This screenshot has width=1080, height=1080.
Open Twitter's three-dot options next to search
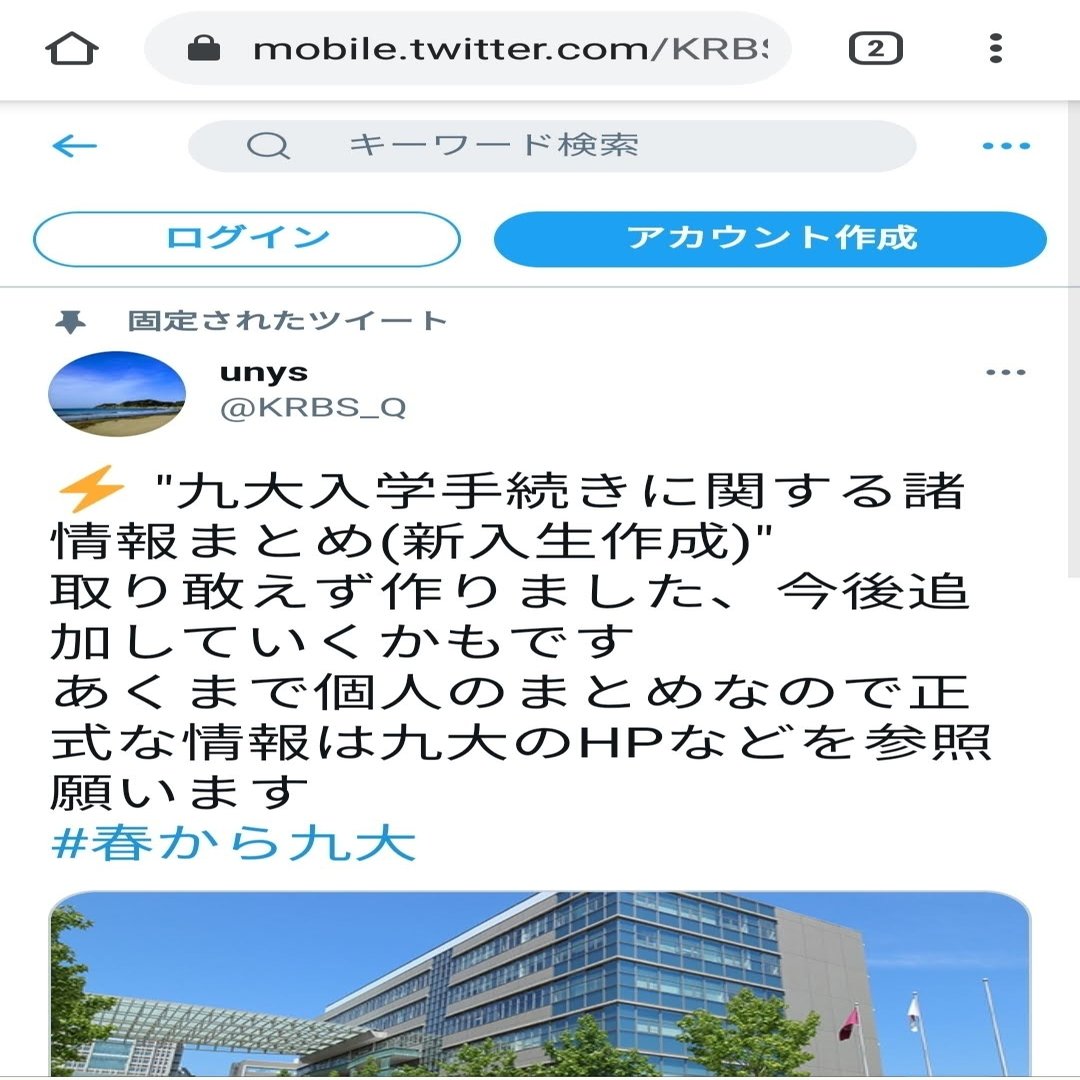coord(1005,146)
